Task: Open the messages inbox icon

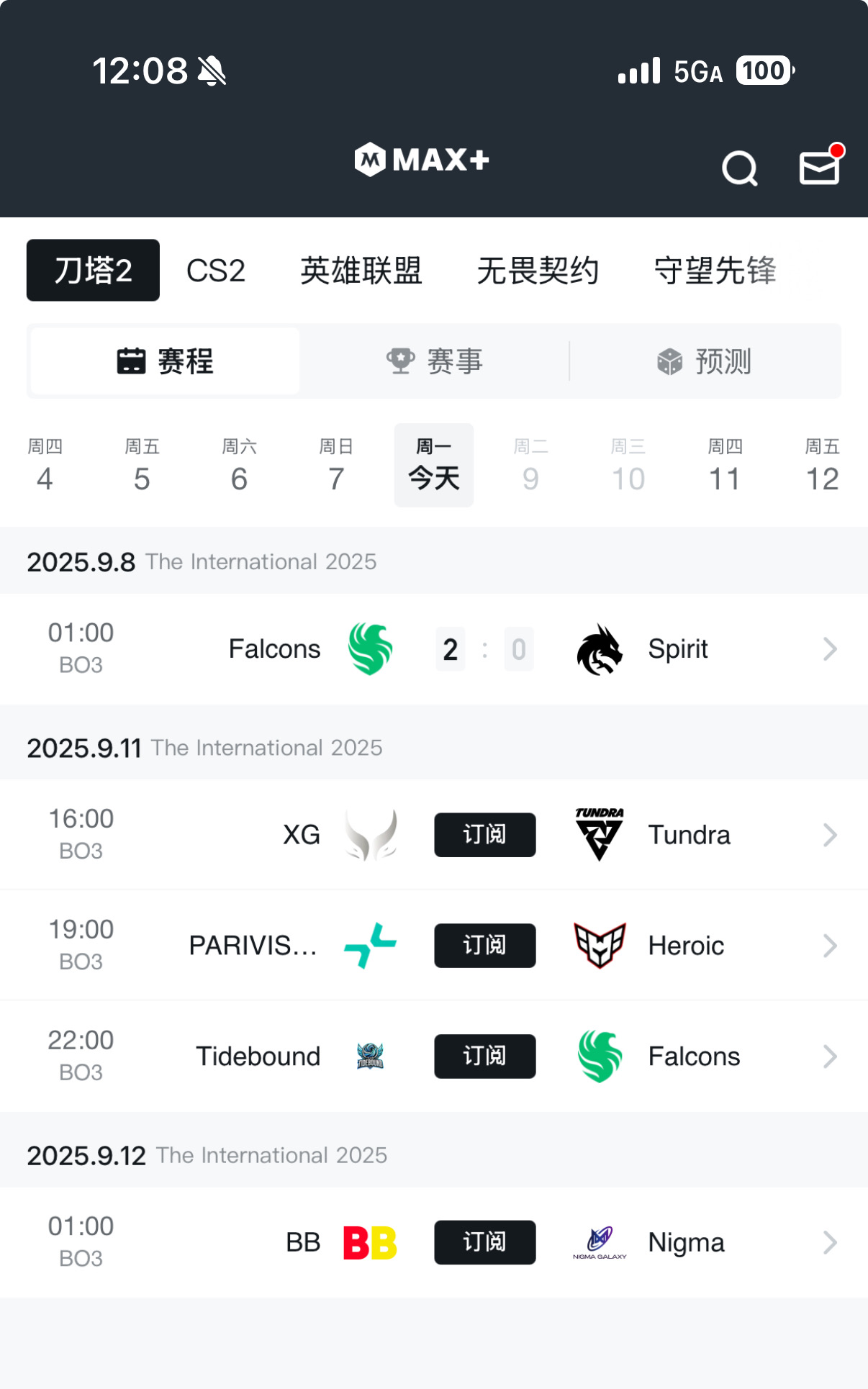Action: pos(820,167)
